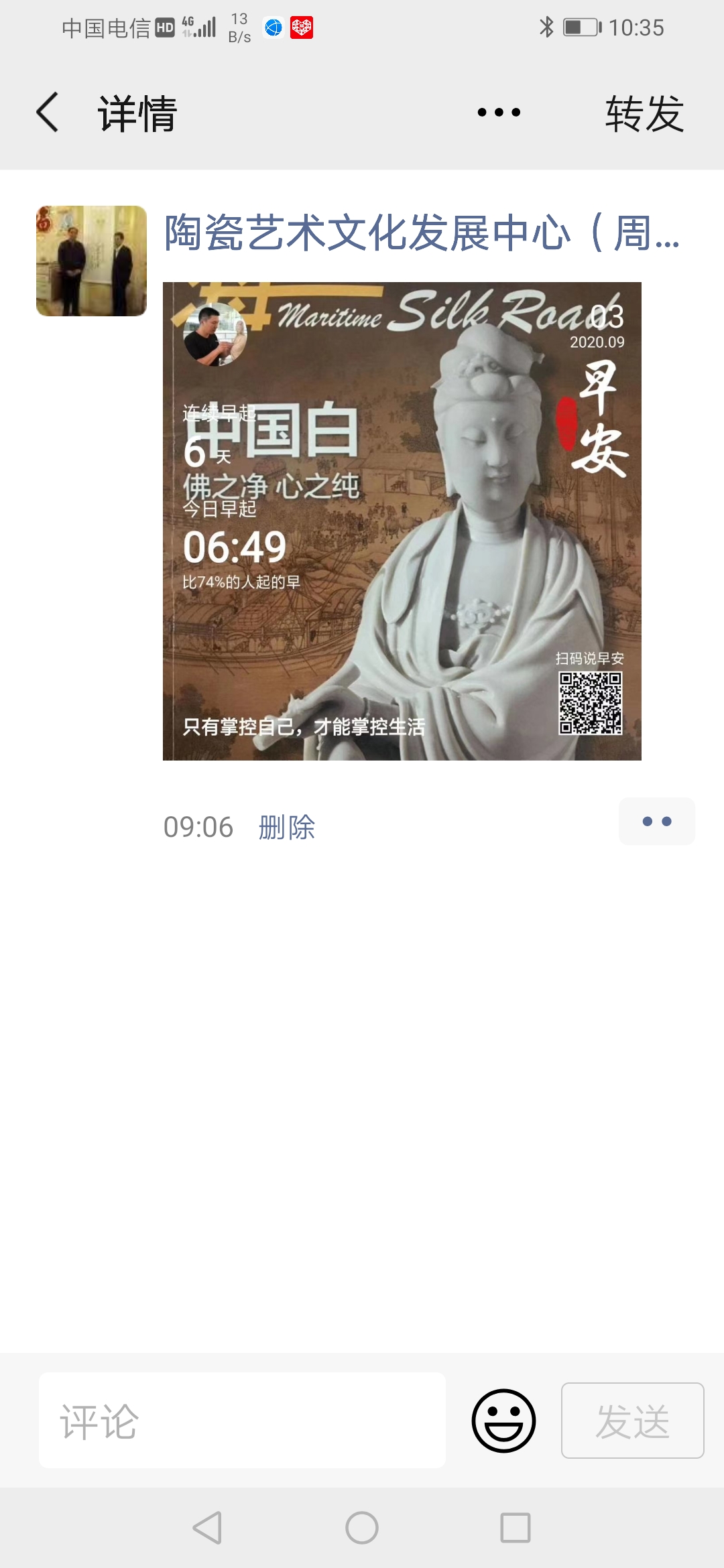
Task: View the 早安 post image full screen
Action: [x=402, y=521]
